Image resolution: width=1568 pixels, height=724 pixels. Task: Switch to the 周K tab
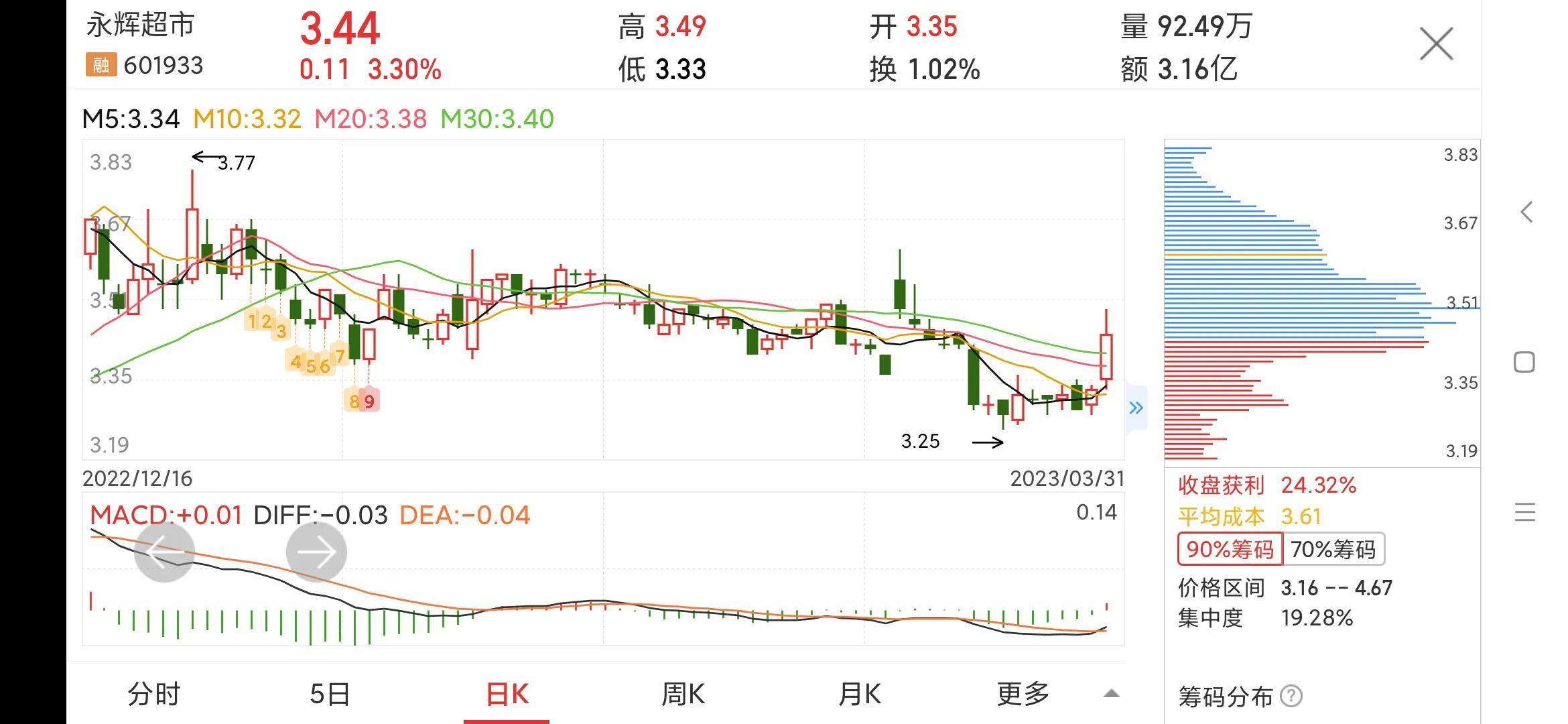(683, 694)
